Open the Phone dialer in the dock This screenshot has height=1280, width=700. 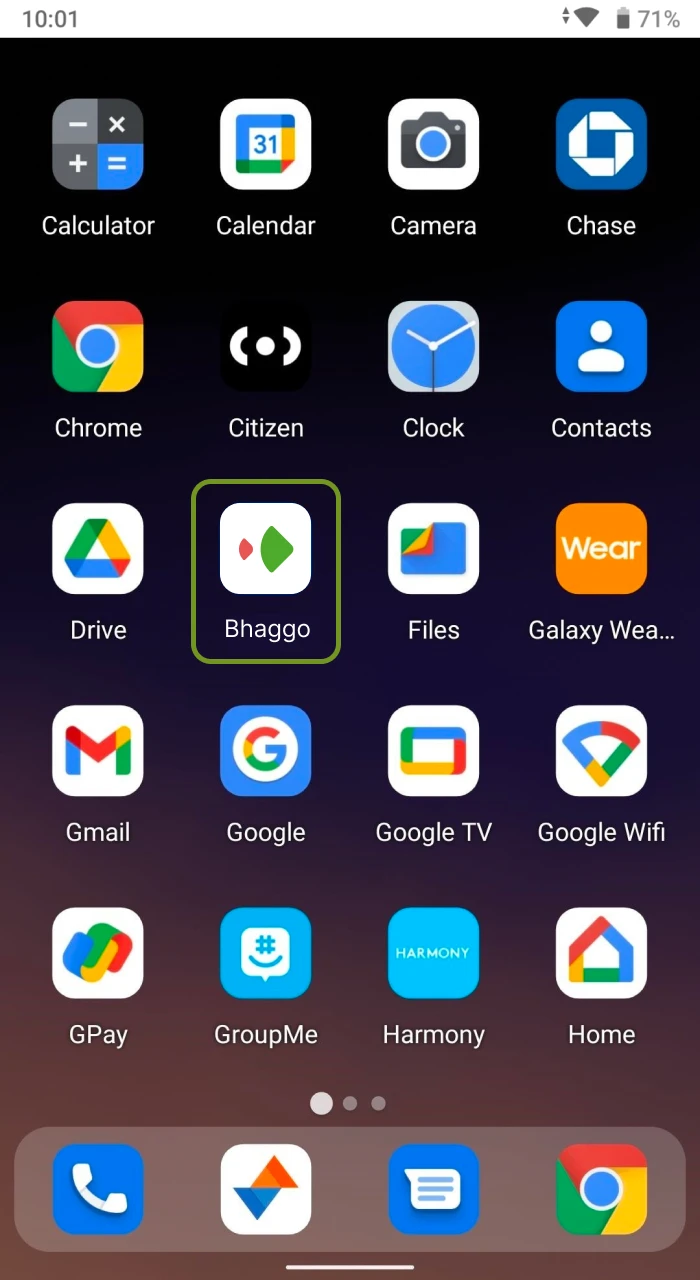(x=98, y=1189)
